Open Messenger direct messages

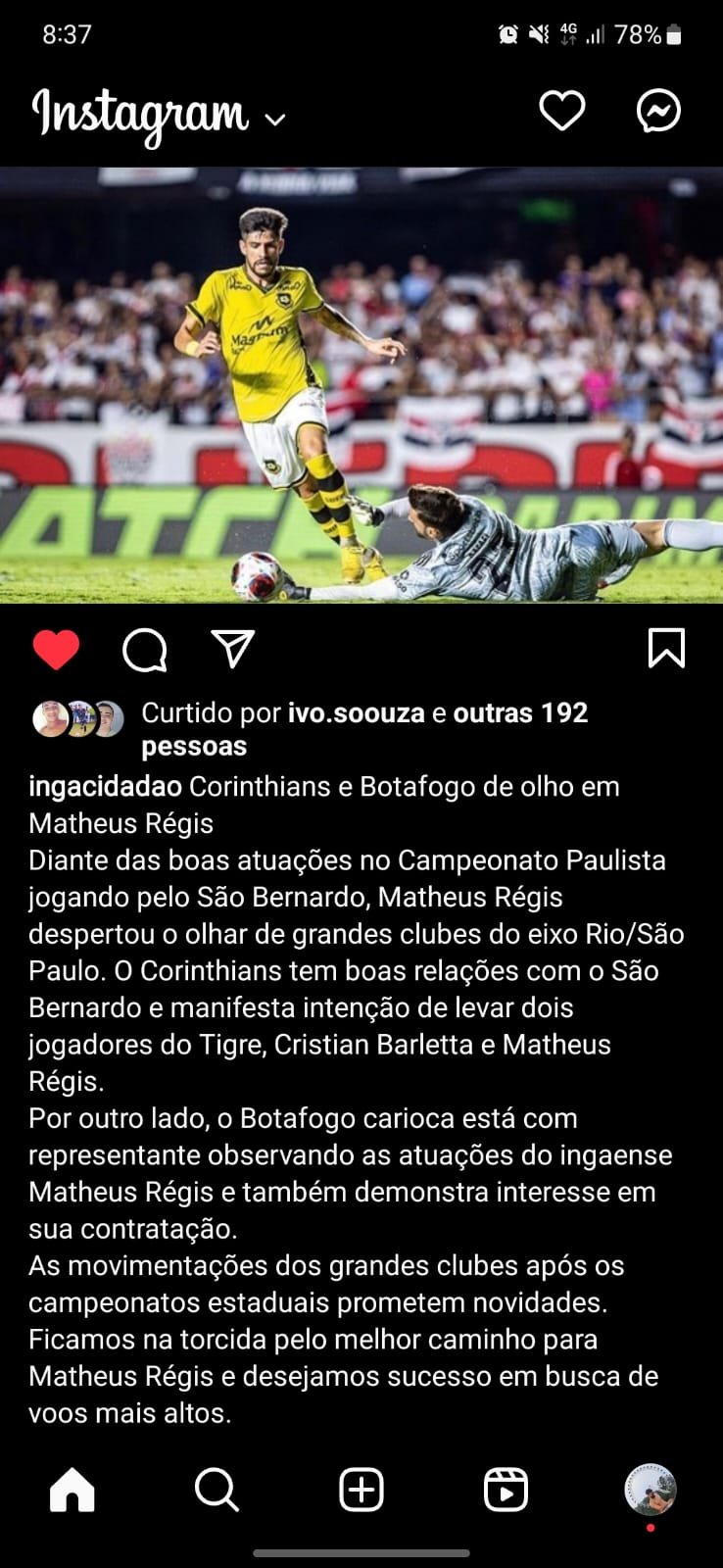coord(658,111)
